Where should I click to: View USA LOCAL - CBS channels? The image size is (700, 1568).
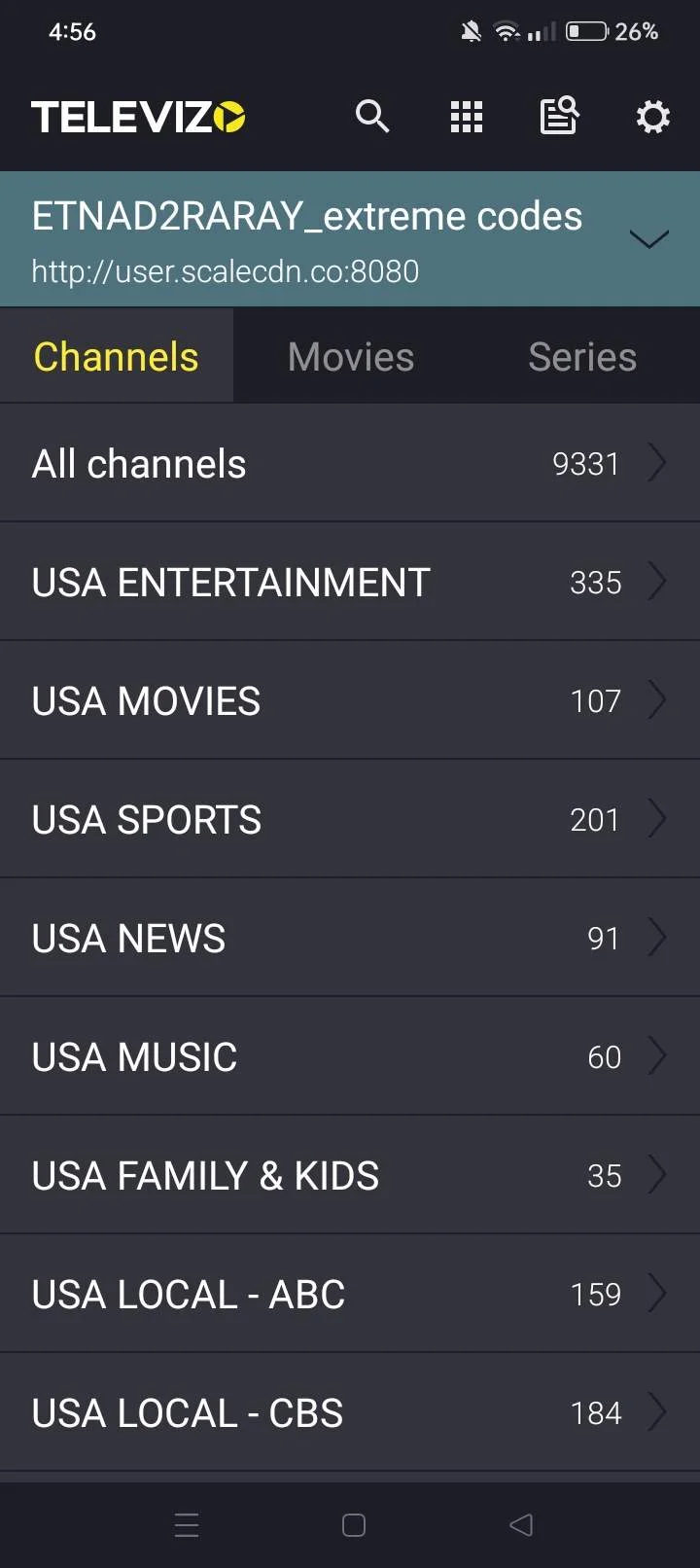point(350,1412)
